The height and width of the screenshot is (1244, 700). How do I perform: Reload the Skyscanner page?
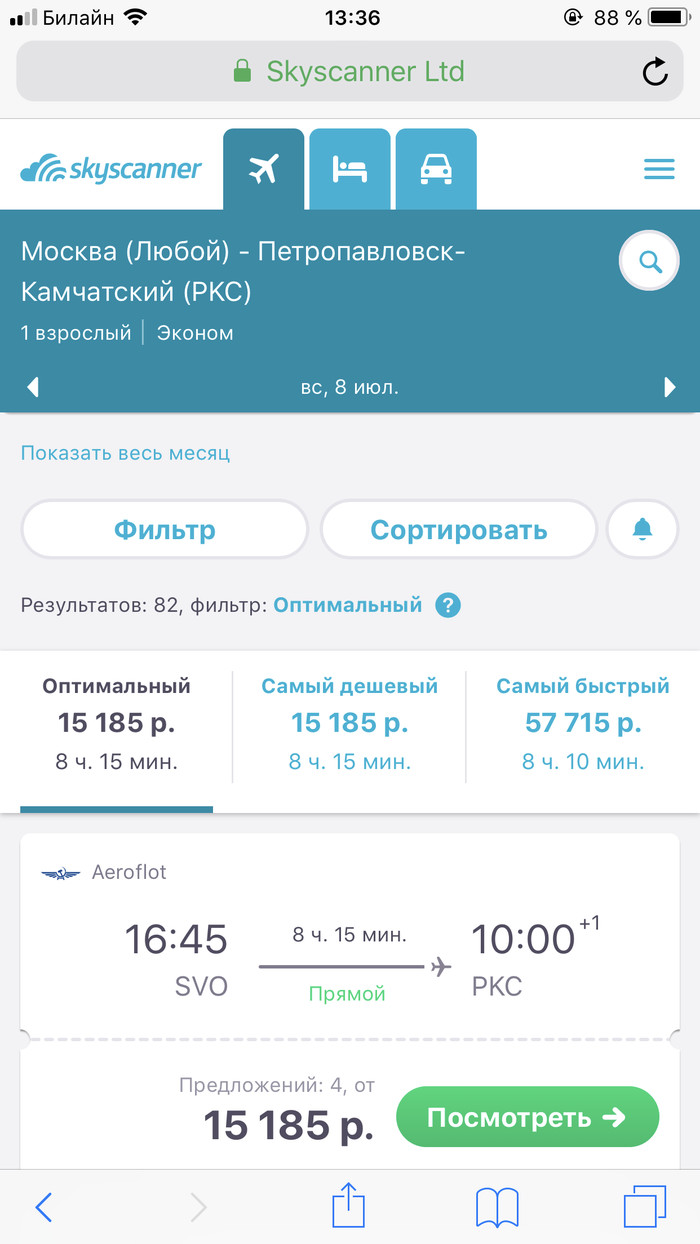pyautogui.click(x=654, y=72)
